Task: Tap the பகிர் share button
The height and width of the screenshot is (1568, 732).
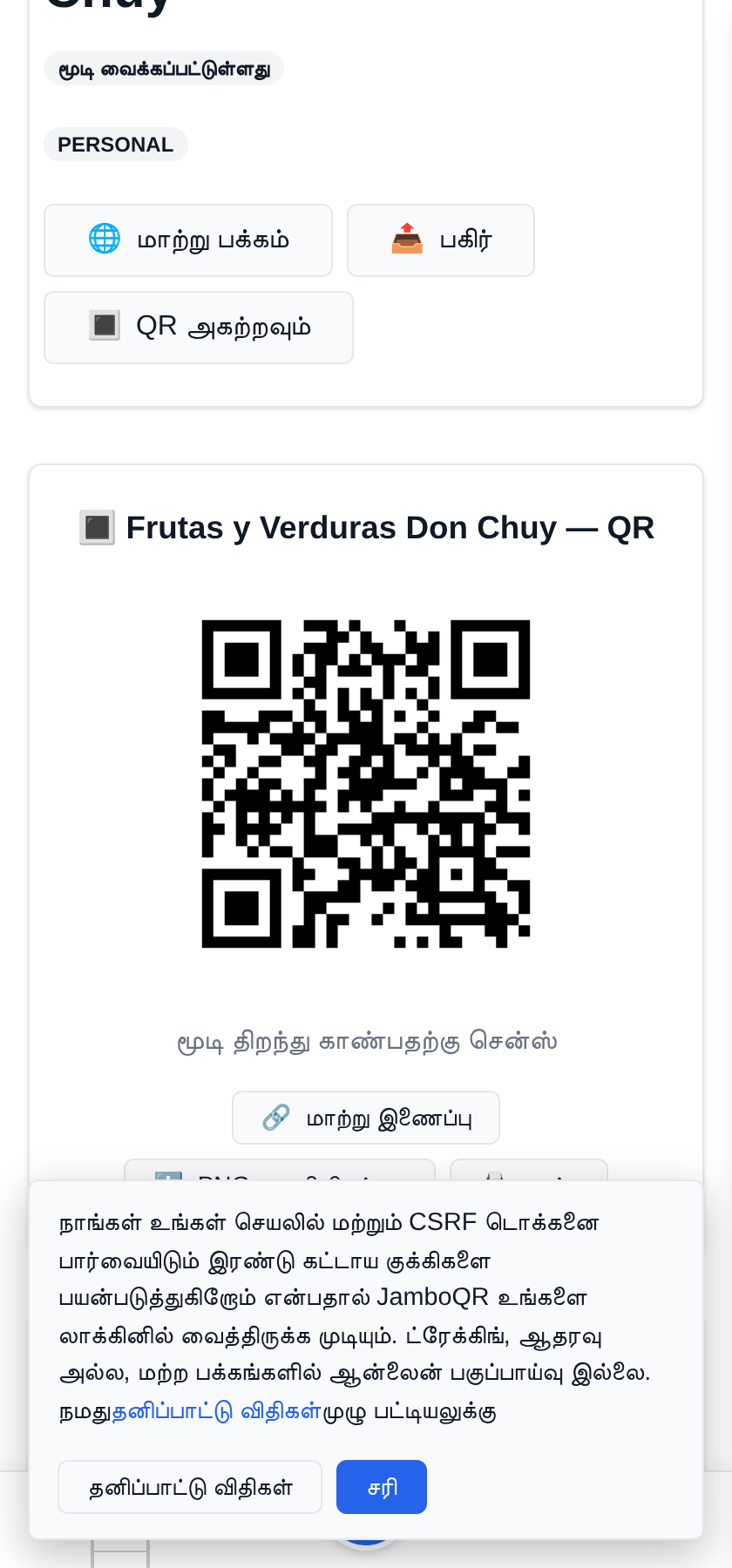Action: pos(441,240)
